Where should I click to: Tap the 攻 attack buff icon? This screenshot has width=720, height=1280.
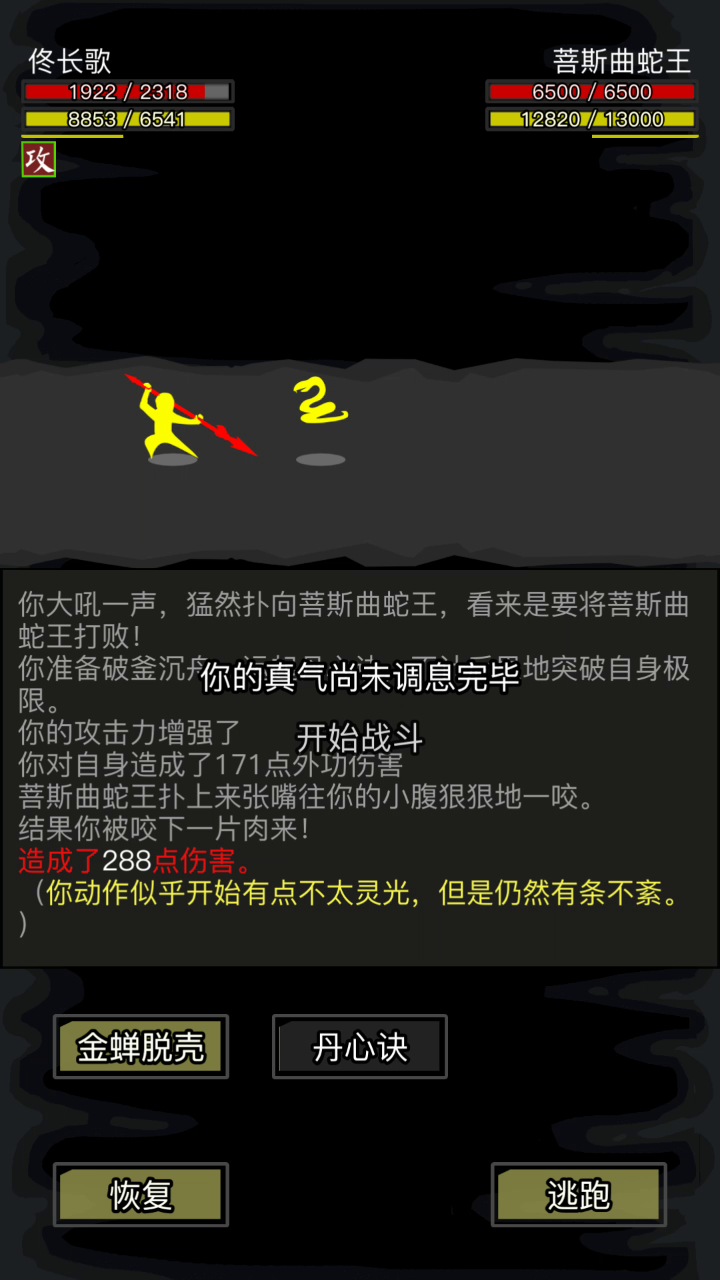coord(39,159)
